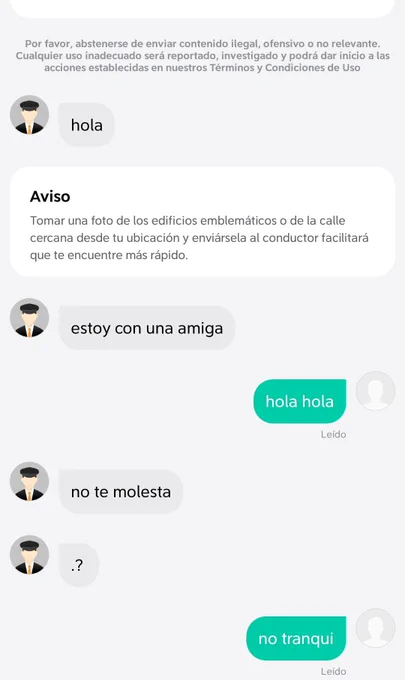
Task: Open the driver avatar beside "hola"
Action: click(x=29, y=115)
